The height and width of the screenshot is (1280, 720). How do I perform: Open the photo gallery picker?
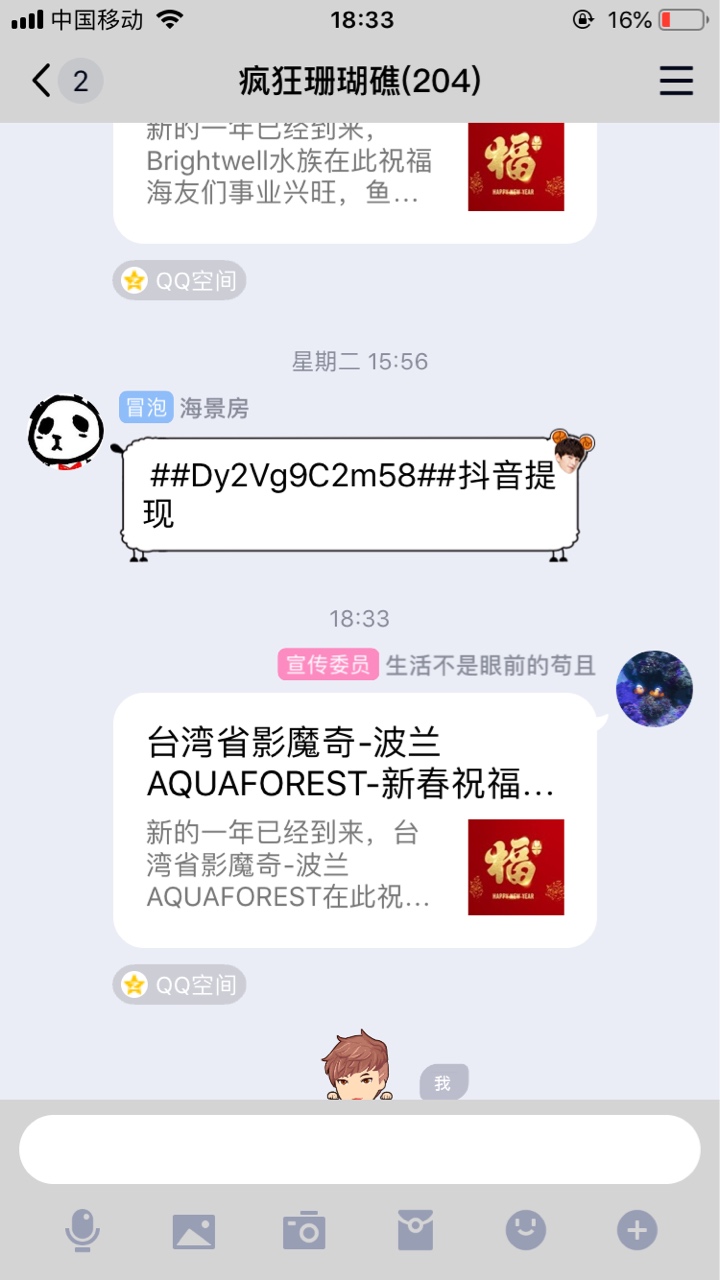tap(193, 1230)
